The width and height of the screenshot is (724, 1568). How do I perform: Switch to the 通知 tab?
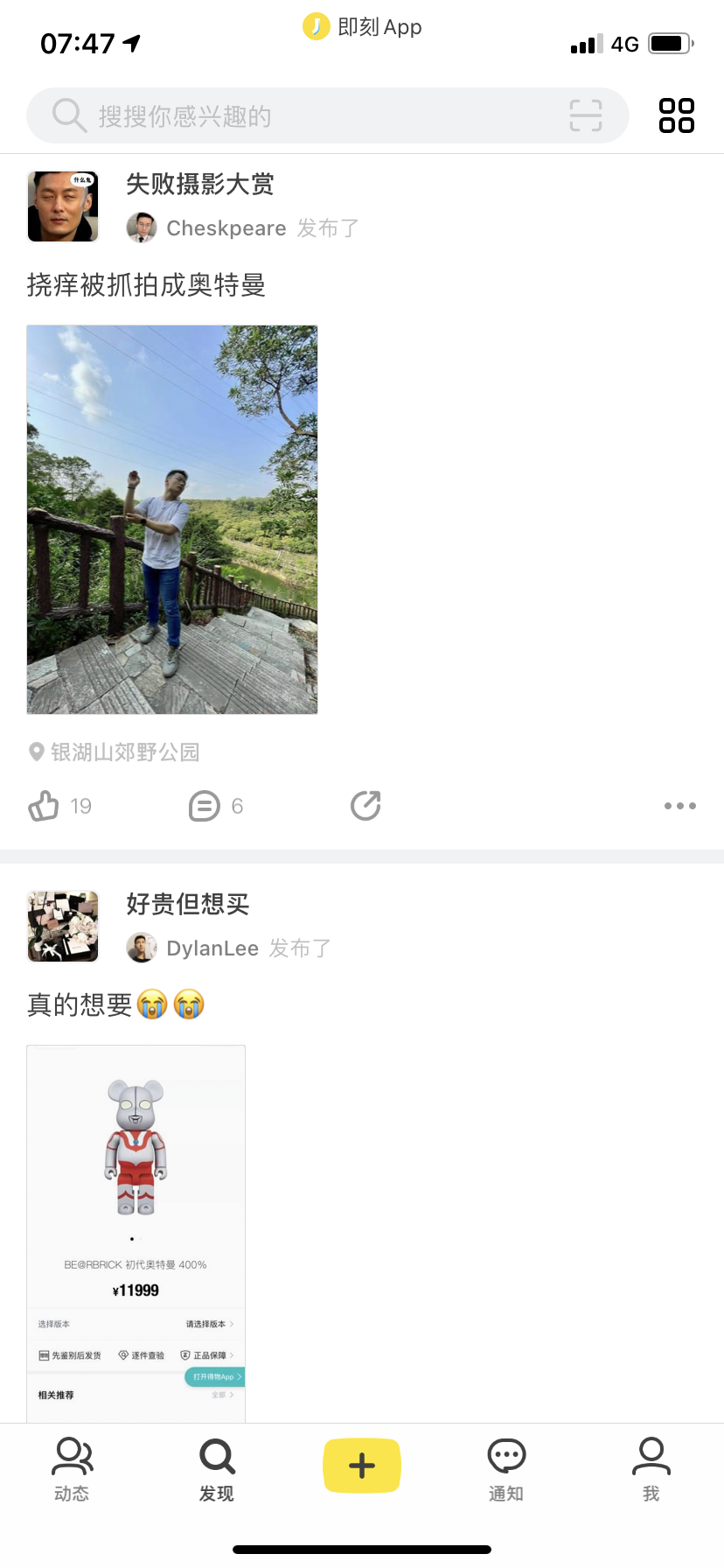click(x=506, y=1469)
